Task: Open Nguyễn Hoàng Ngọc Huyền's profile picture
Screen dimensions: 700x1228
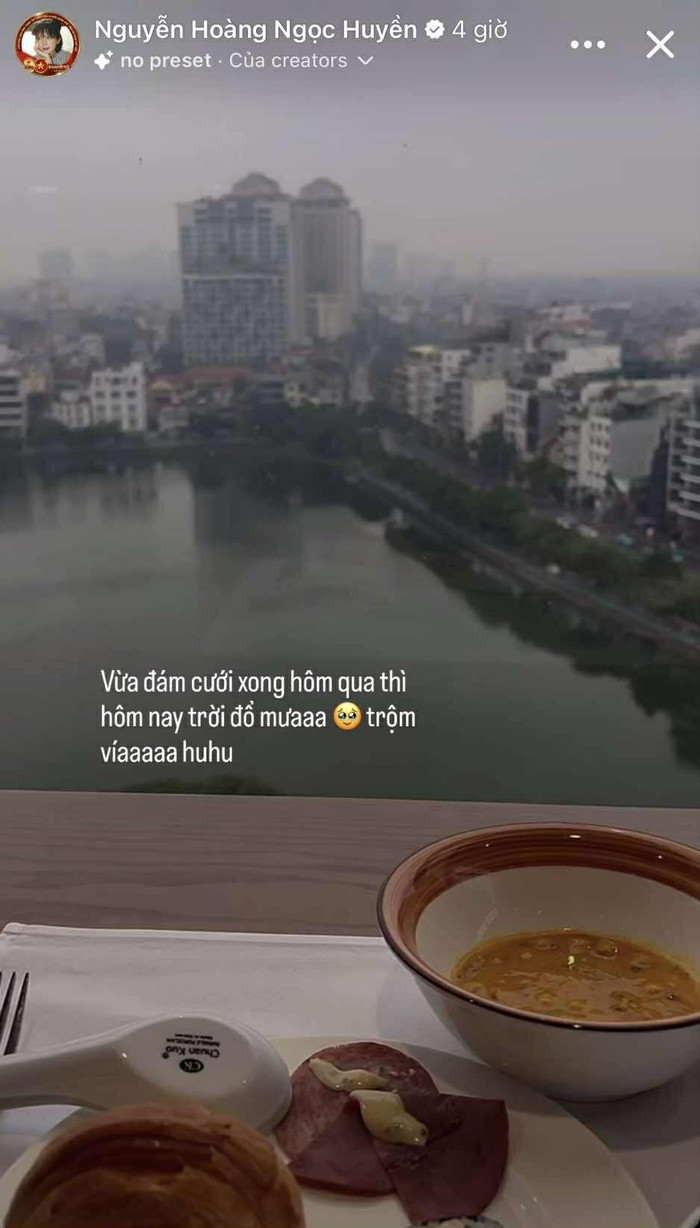Action: pyautogui.click(x=47, y=44)
